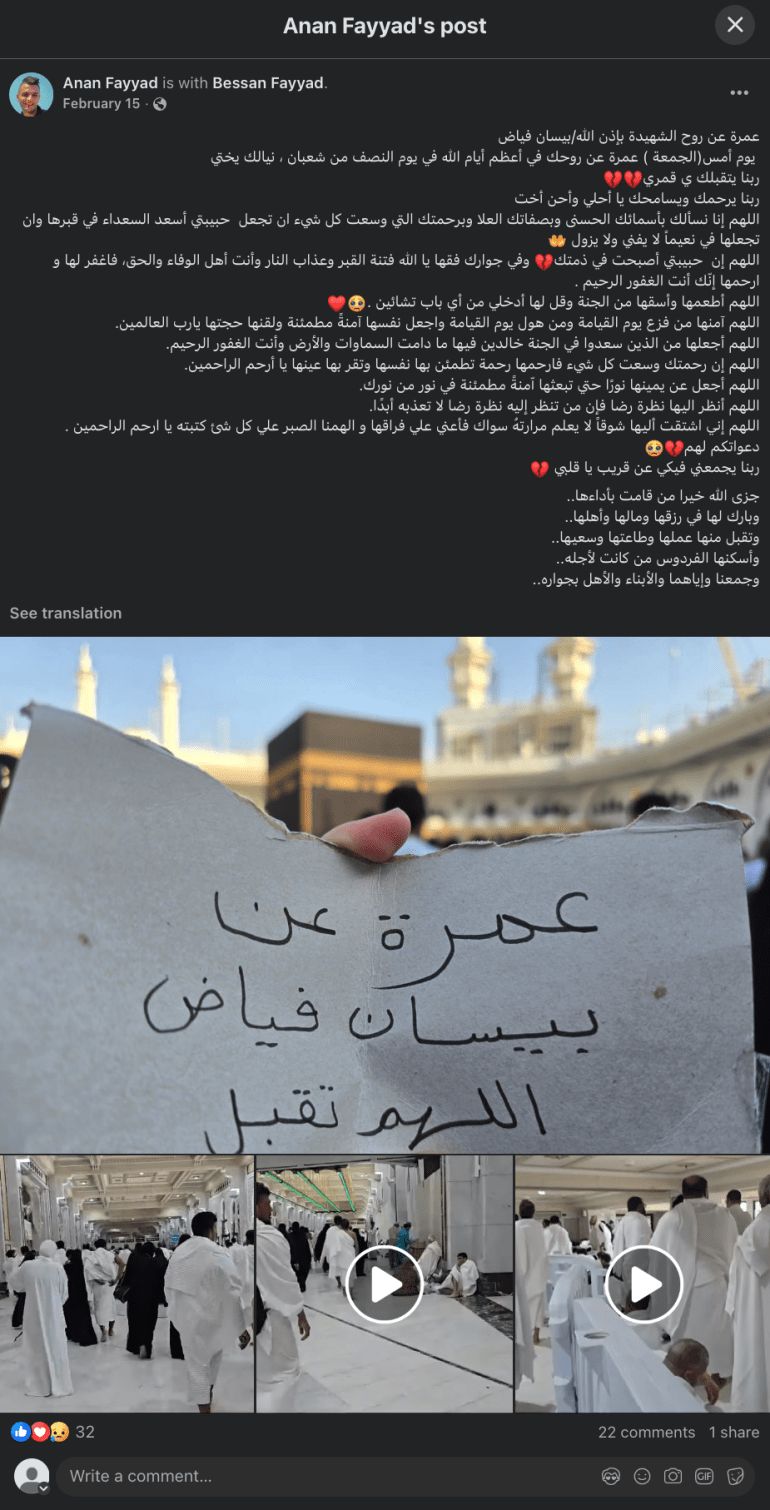The image size is (770, 1510).
Task: Tap See translation
Action: (x=66, y=613)
